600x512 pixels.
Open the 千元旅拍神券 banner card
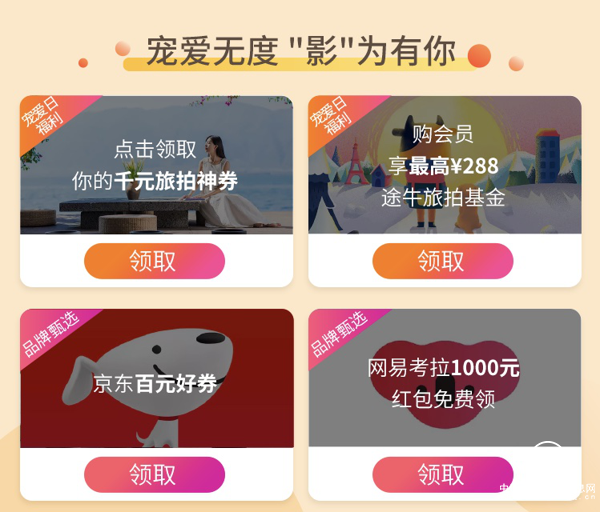pos(156,165)
